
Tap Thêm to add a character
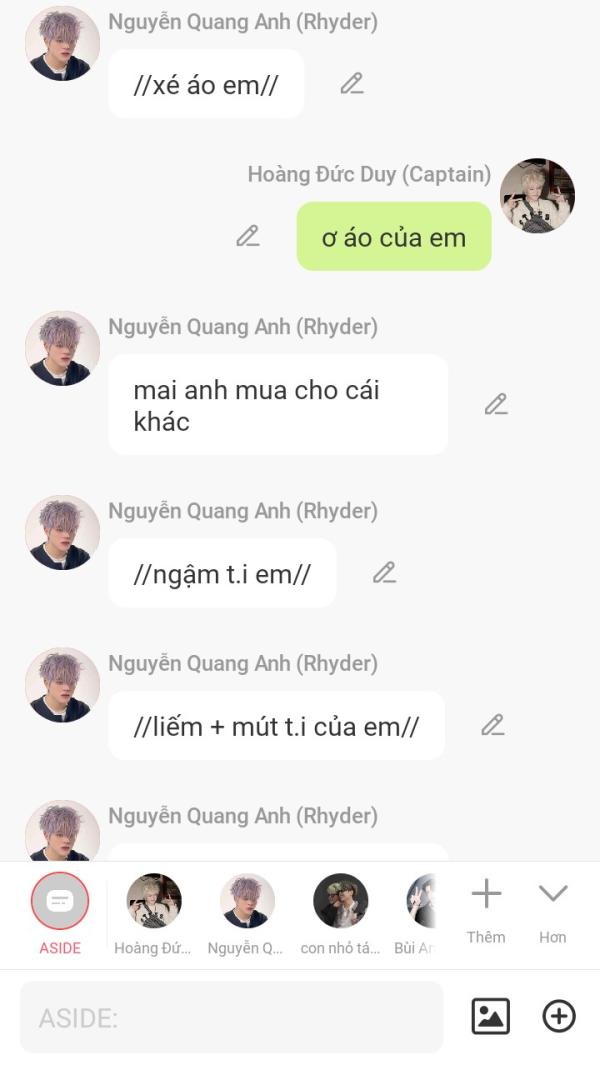click(486, 908)
